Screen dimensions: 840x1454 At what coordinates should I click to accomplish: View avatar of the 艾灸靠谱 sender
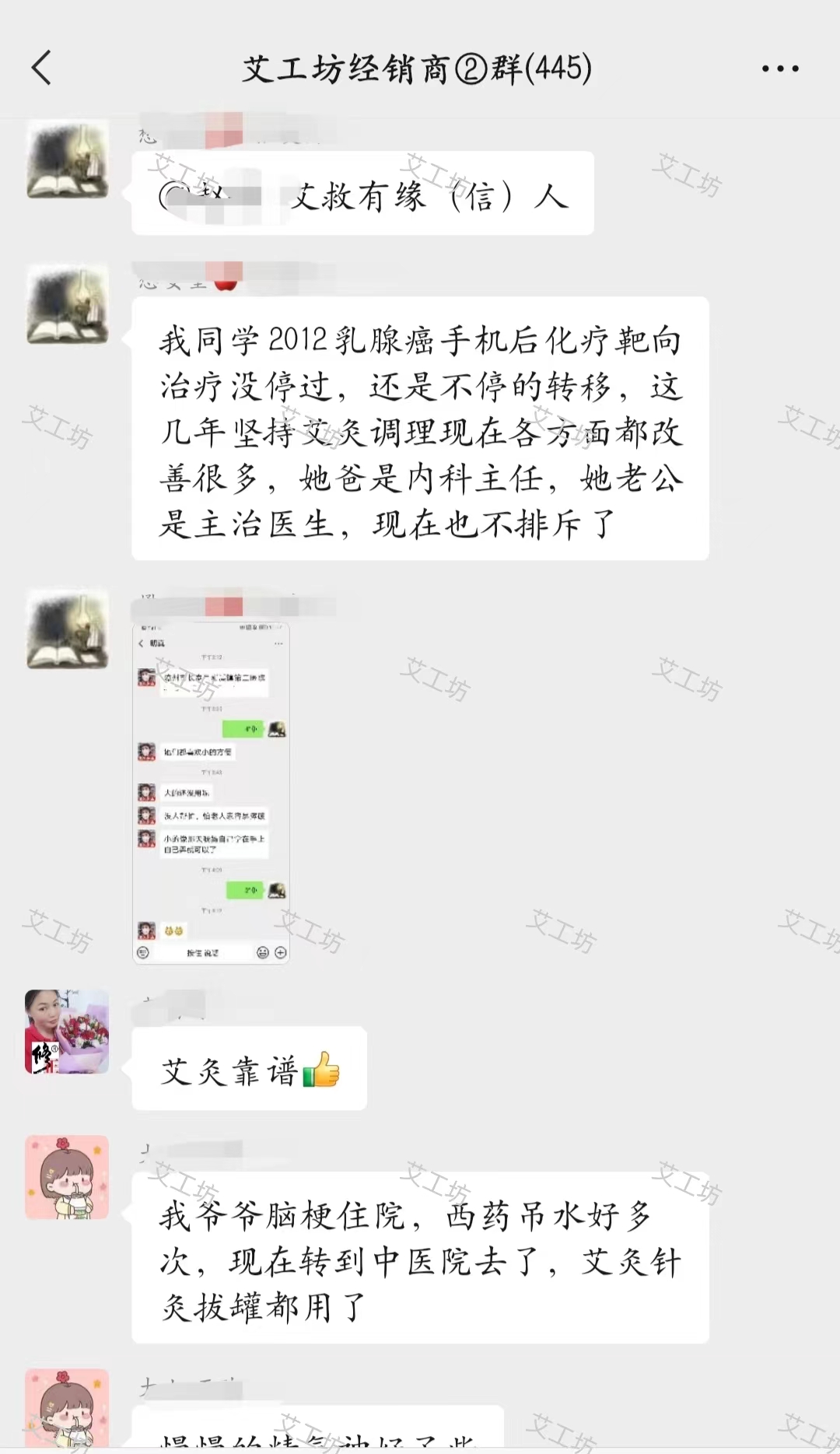pos(67,1032)
